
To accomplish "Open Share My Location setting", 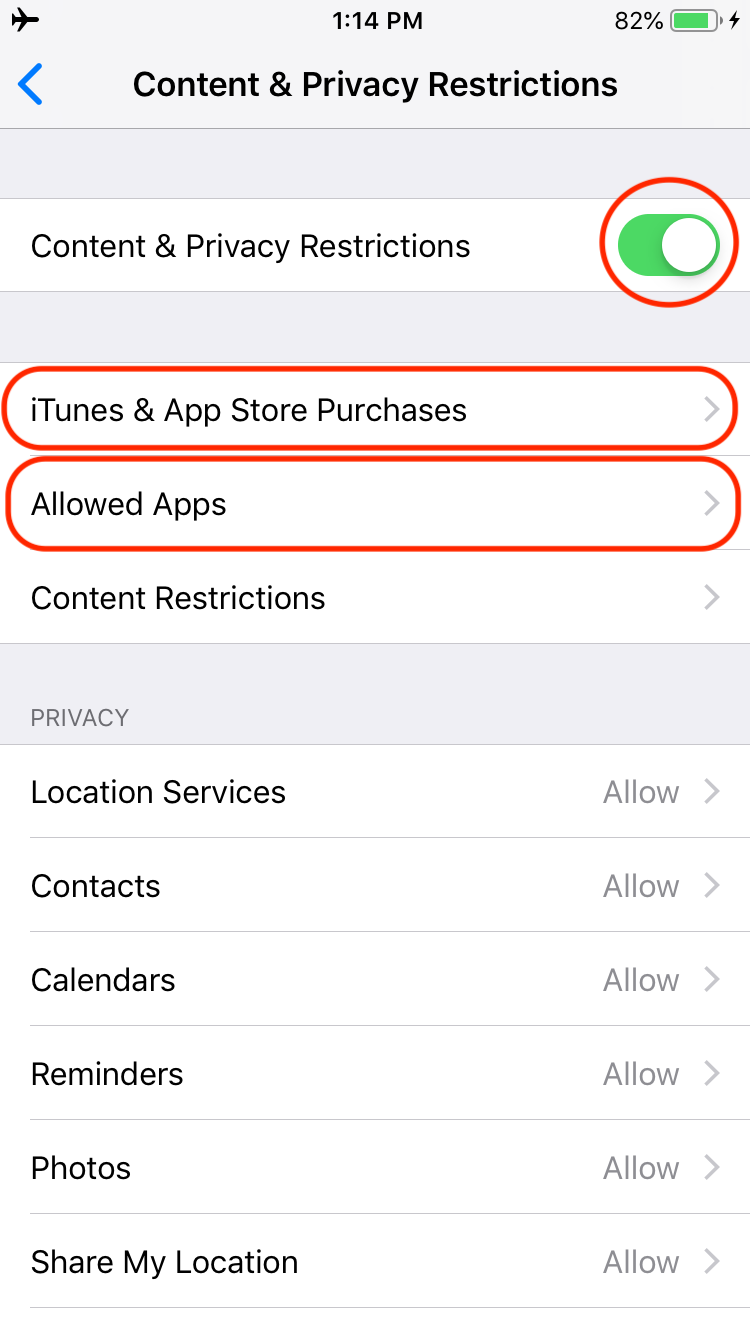I will (x=374, y=1262).
